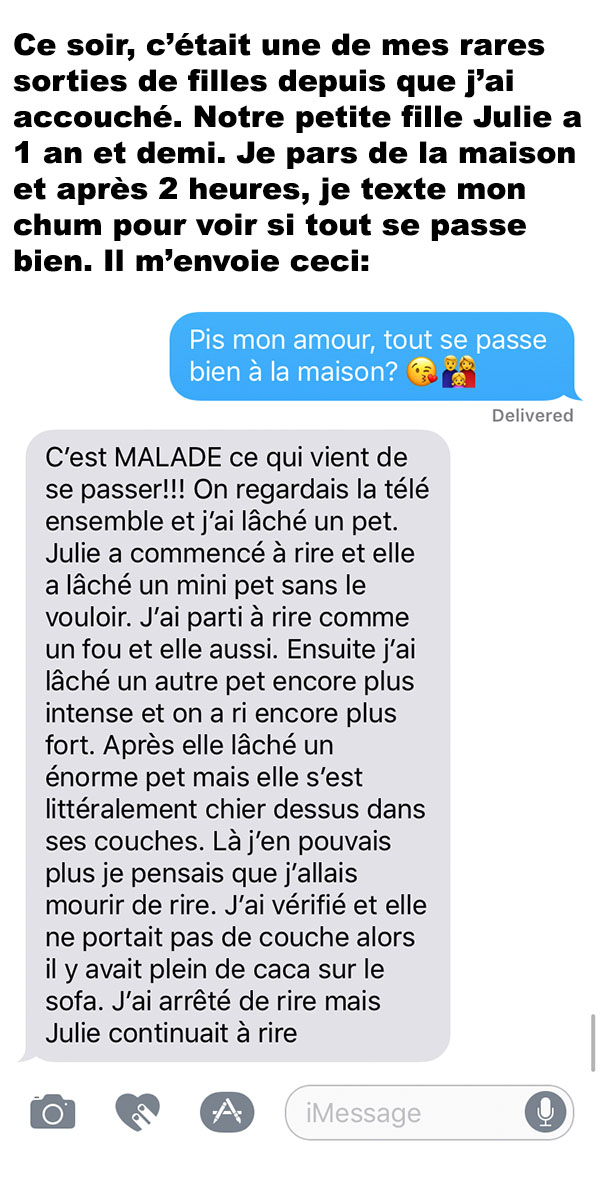This screenshot has height=1200, width=600.
Task: Open the Digital Touch heart icon
Action: point(139,1112)
